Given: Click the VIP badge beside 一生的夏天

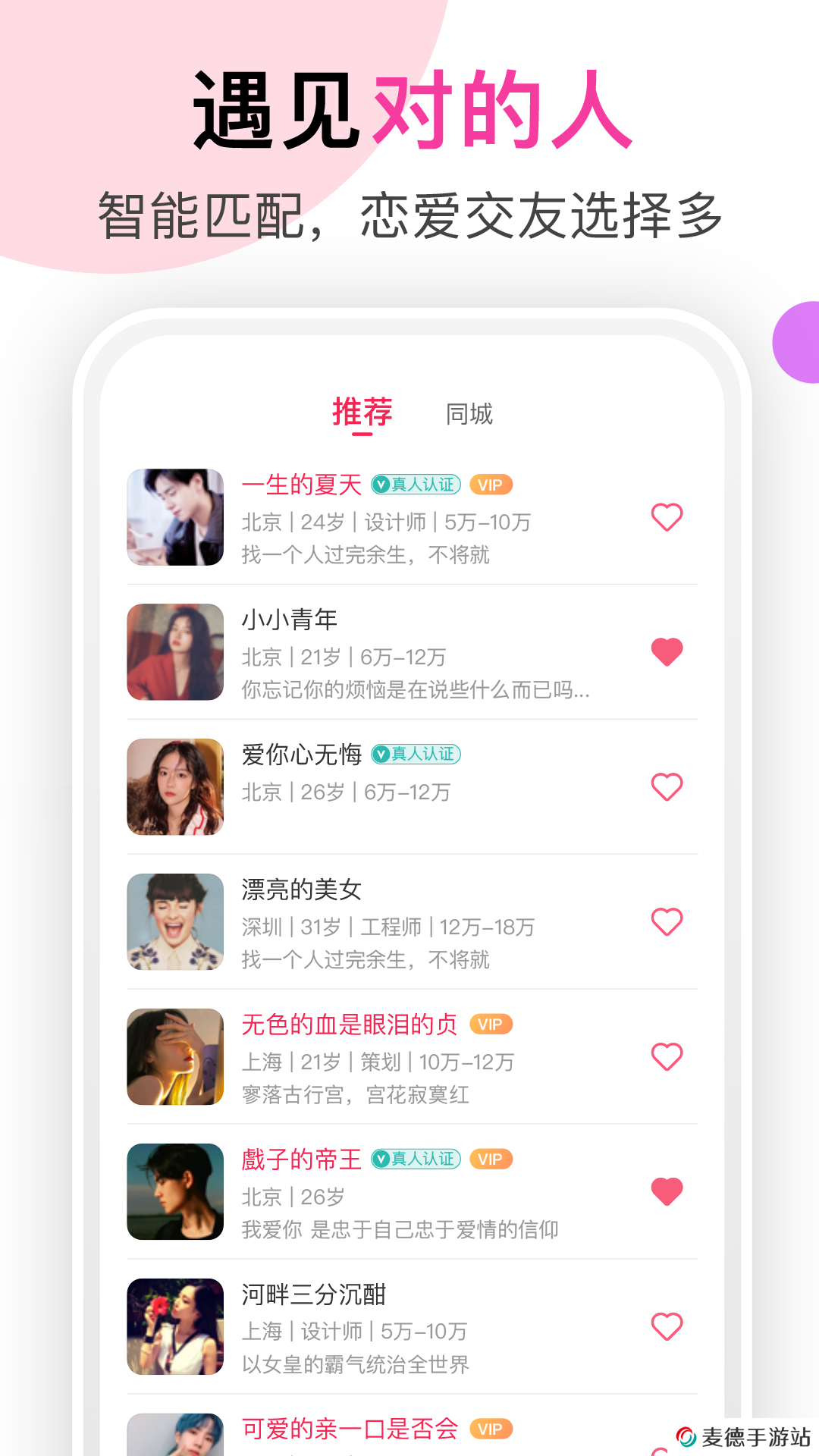Looking at the screenshot, I should 492,483.
